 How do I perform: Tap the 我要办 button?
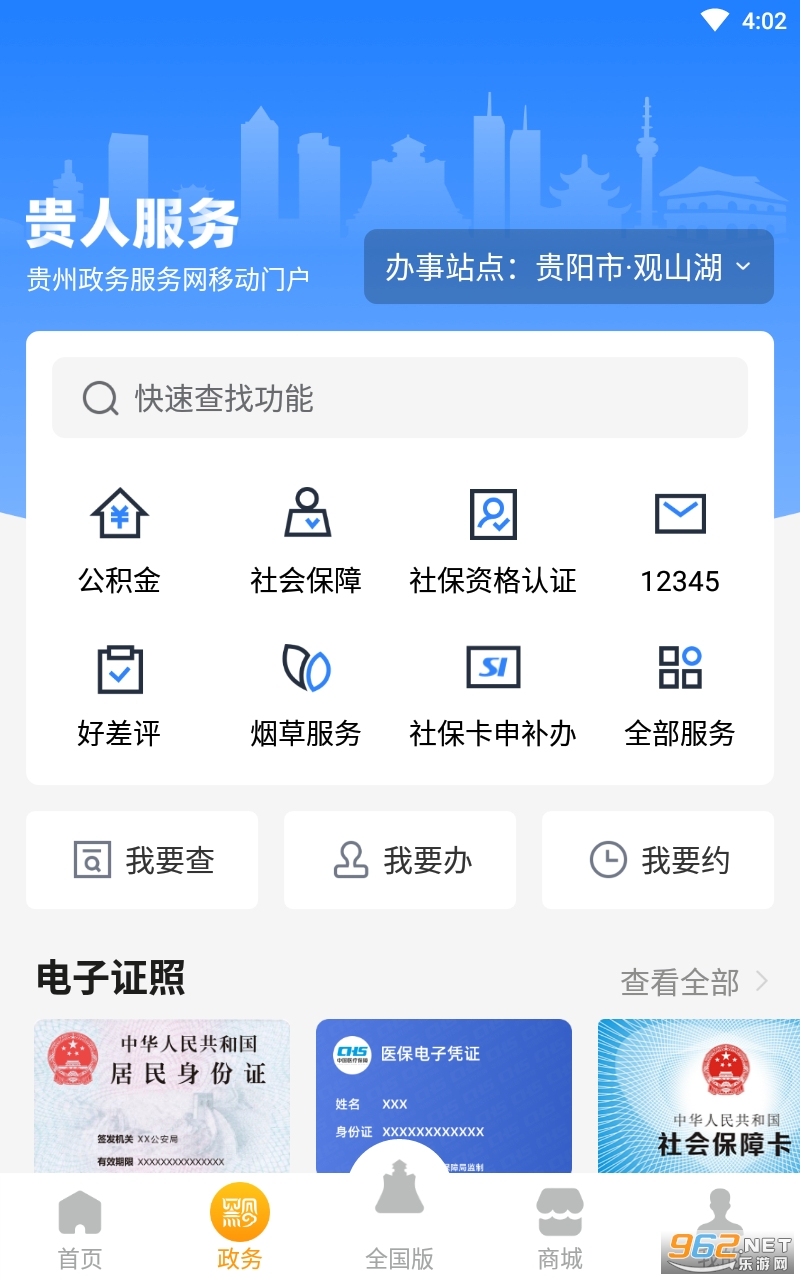tap(400, 860)
